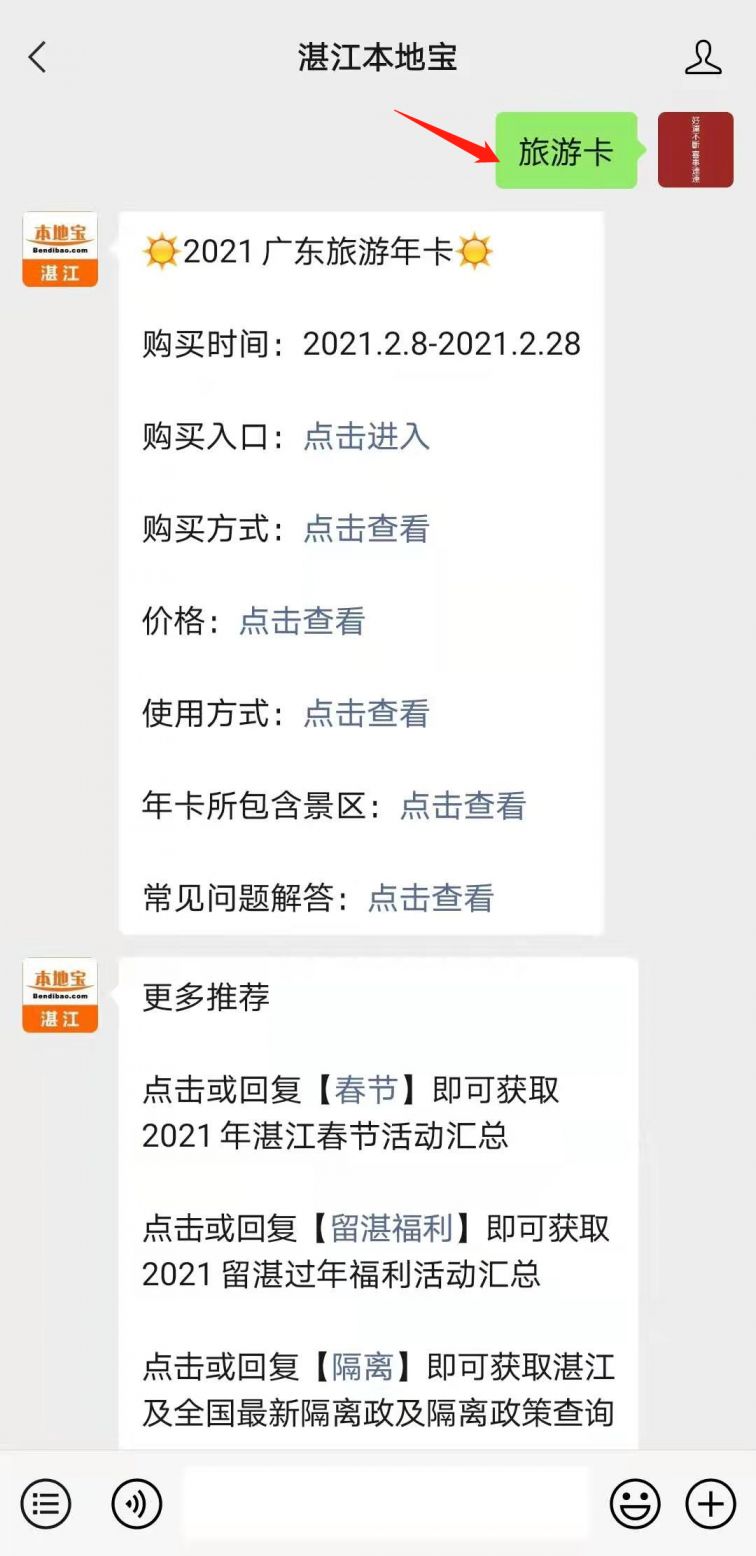Open the plus attachments menu
This screenshot has width=756, height=1556.
pyautogui.click(x=710, y=1503)
